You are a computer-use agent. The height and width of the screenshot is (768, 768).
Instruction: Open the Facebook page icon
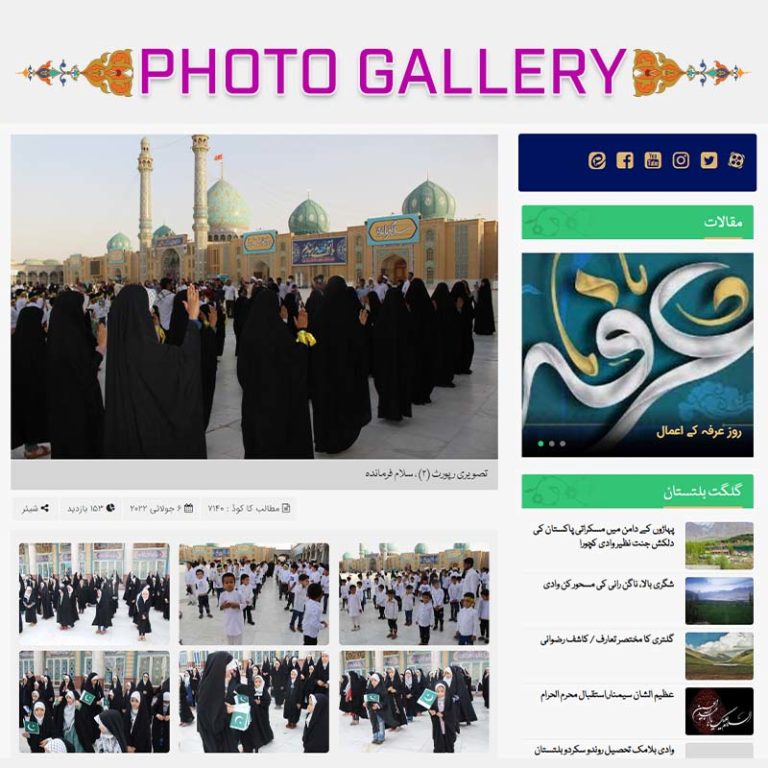click(x=625, y=161)
